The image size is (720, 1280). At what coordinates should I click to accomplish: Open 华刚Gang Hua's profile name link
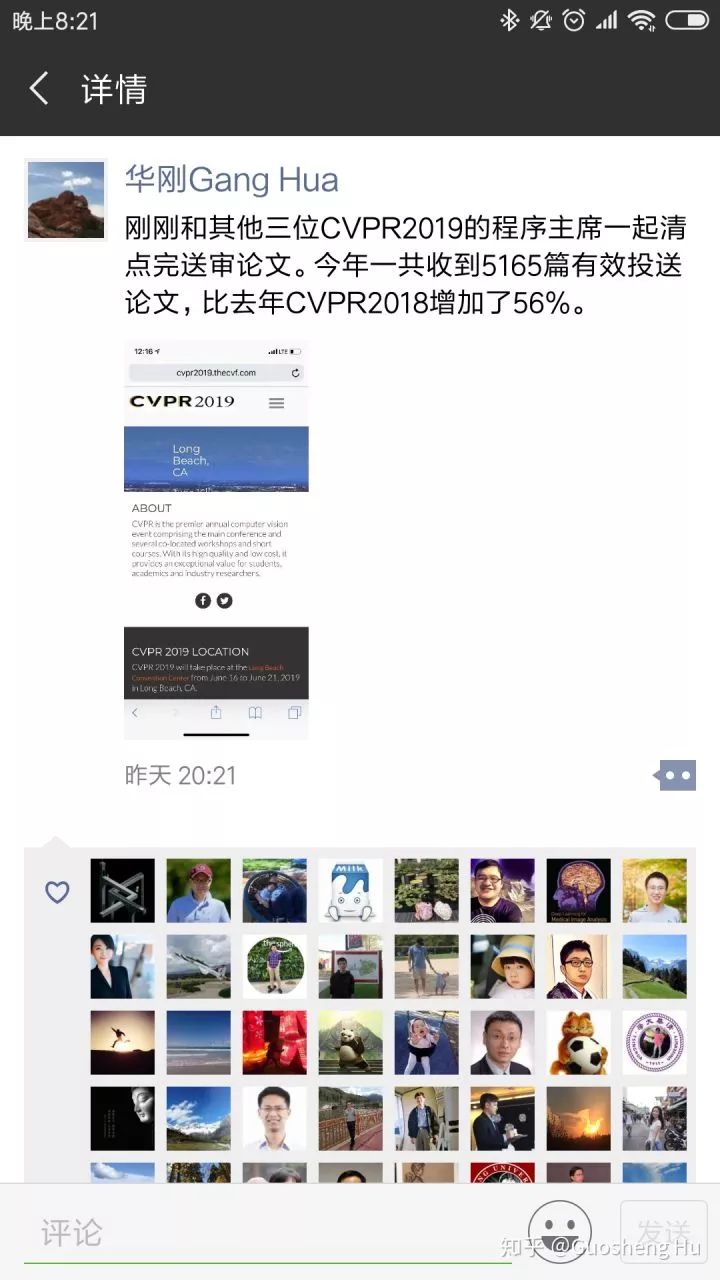point(231,180)
